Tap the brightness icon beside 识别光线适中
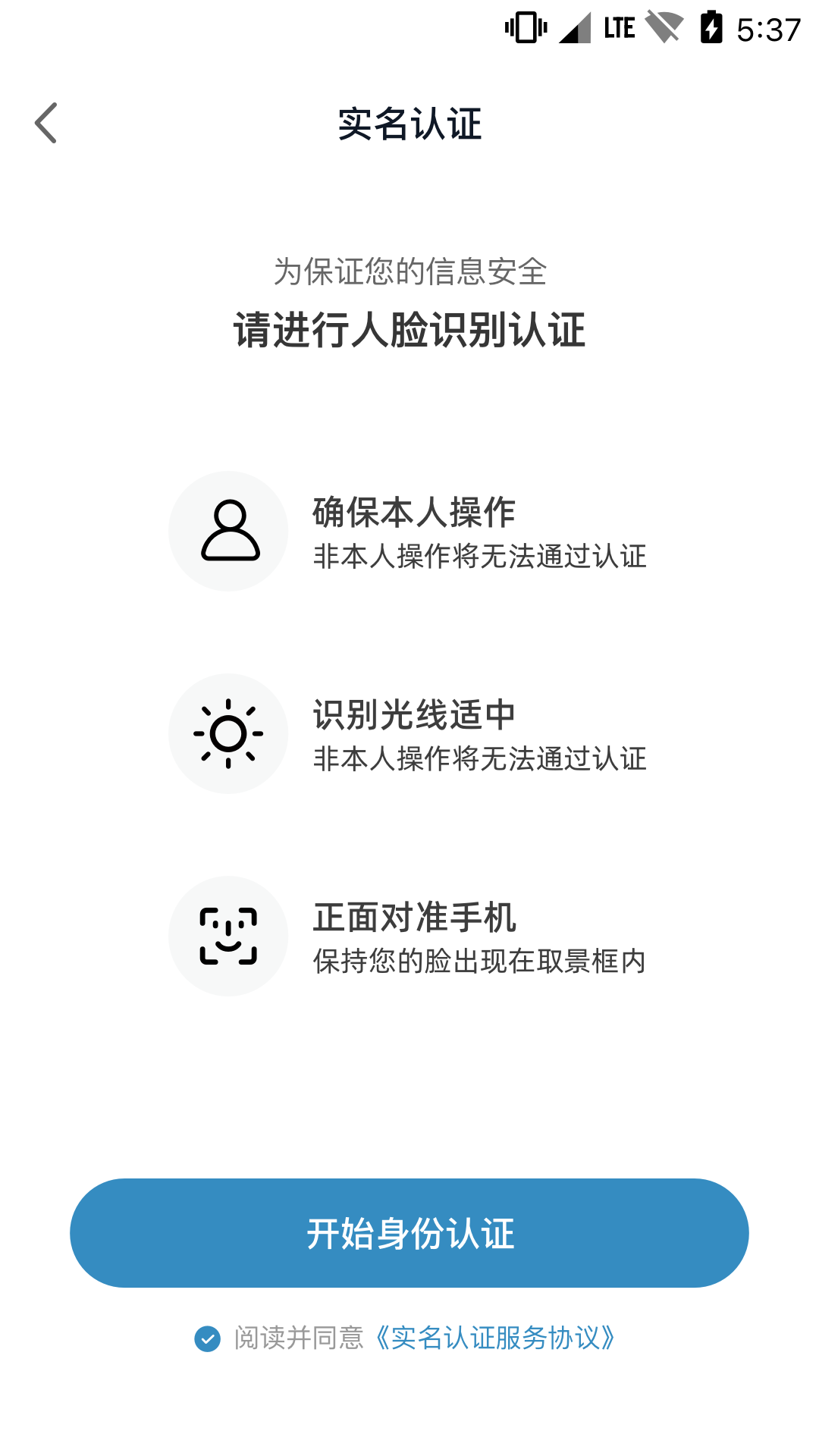 (x=228, y=733)
